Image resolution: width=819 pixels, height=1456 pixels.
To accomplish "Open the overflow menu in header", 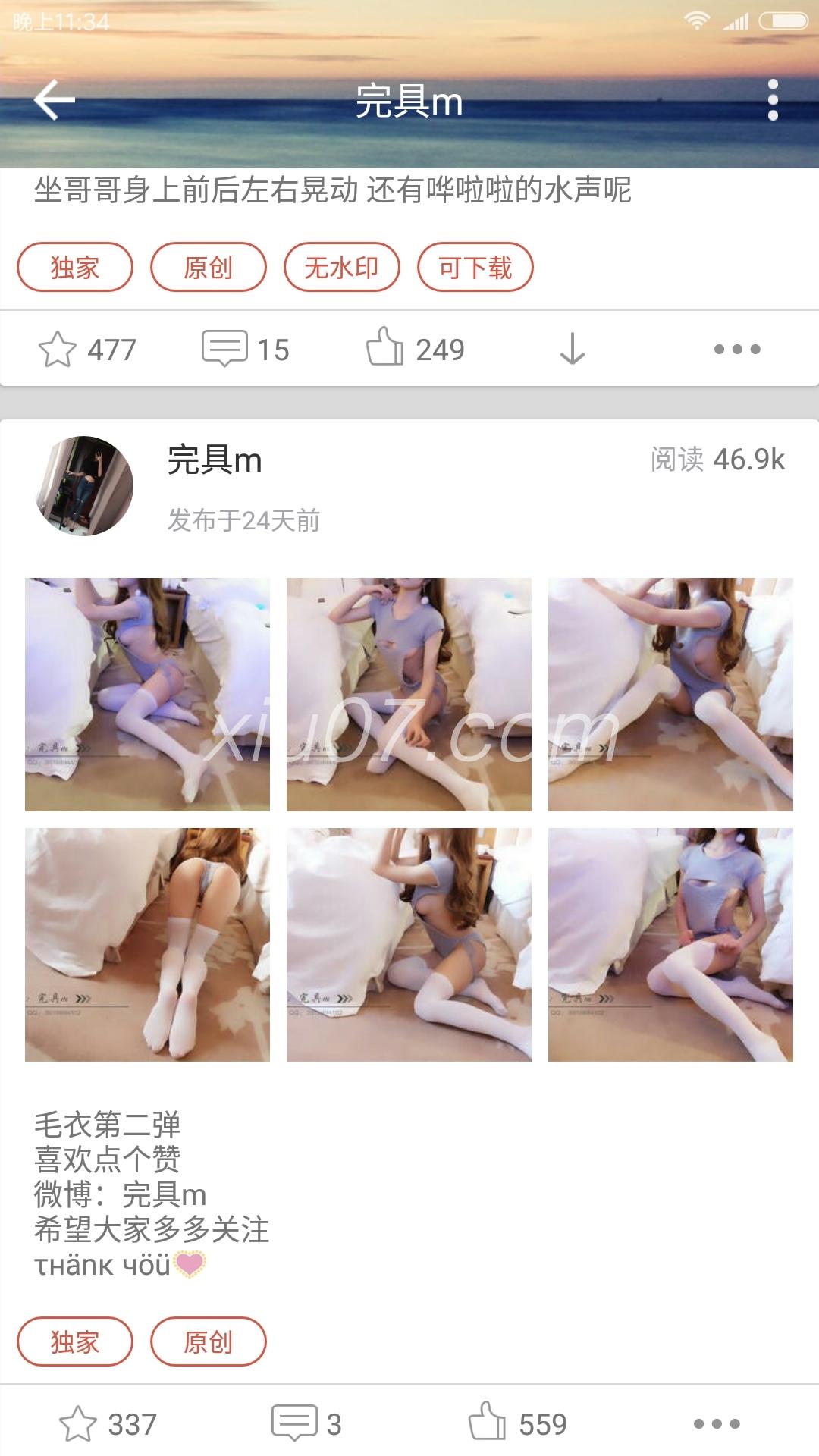I will point(773,100).
